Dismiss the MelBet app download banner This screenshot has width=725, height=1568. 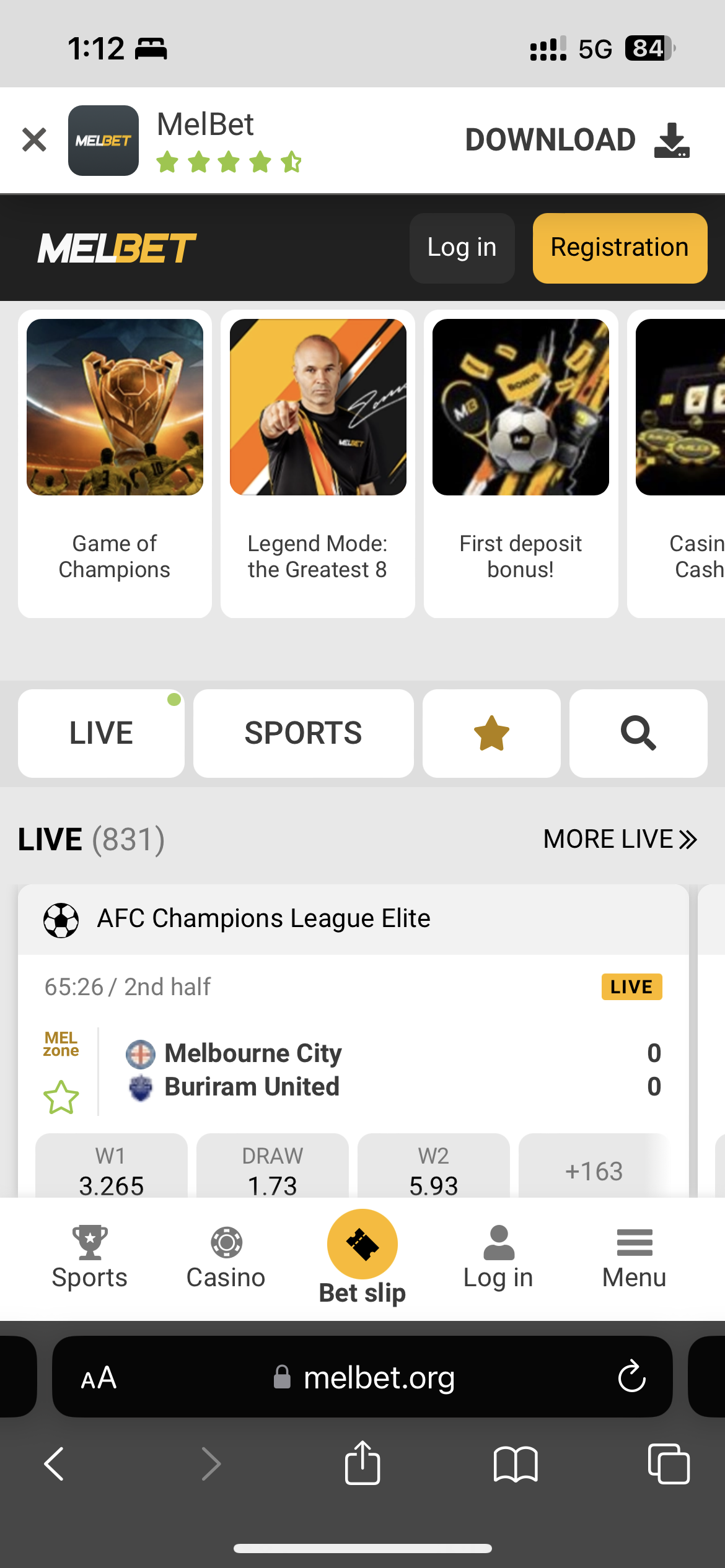[34, 140]
